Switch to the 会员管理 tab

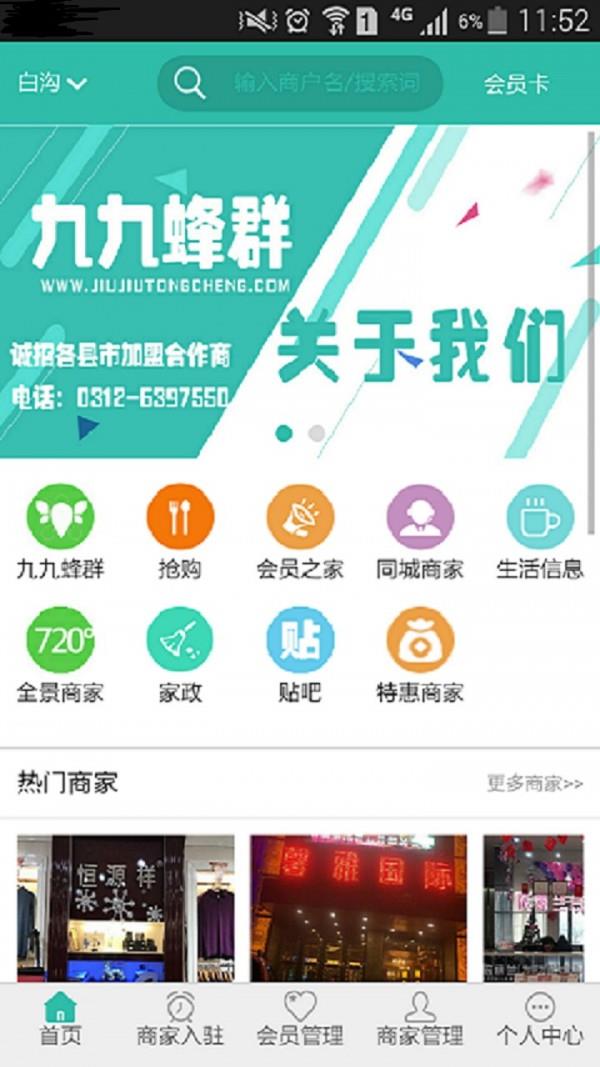[300, 1020]
